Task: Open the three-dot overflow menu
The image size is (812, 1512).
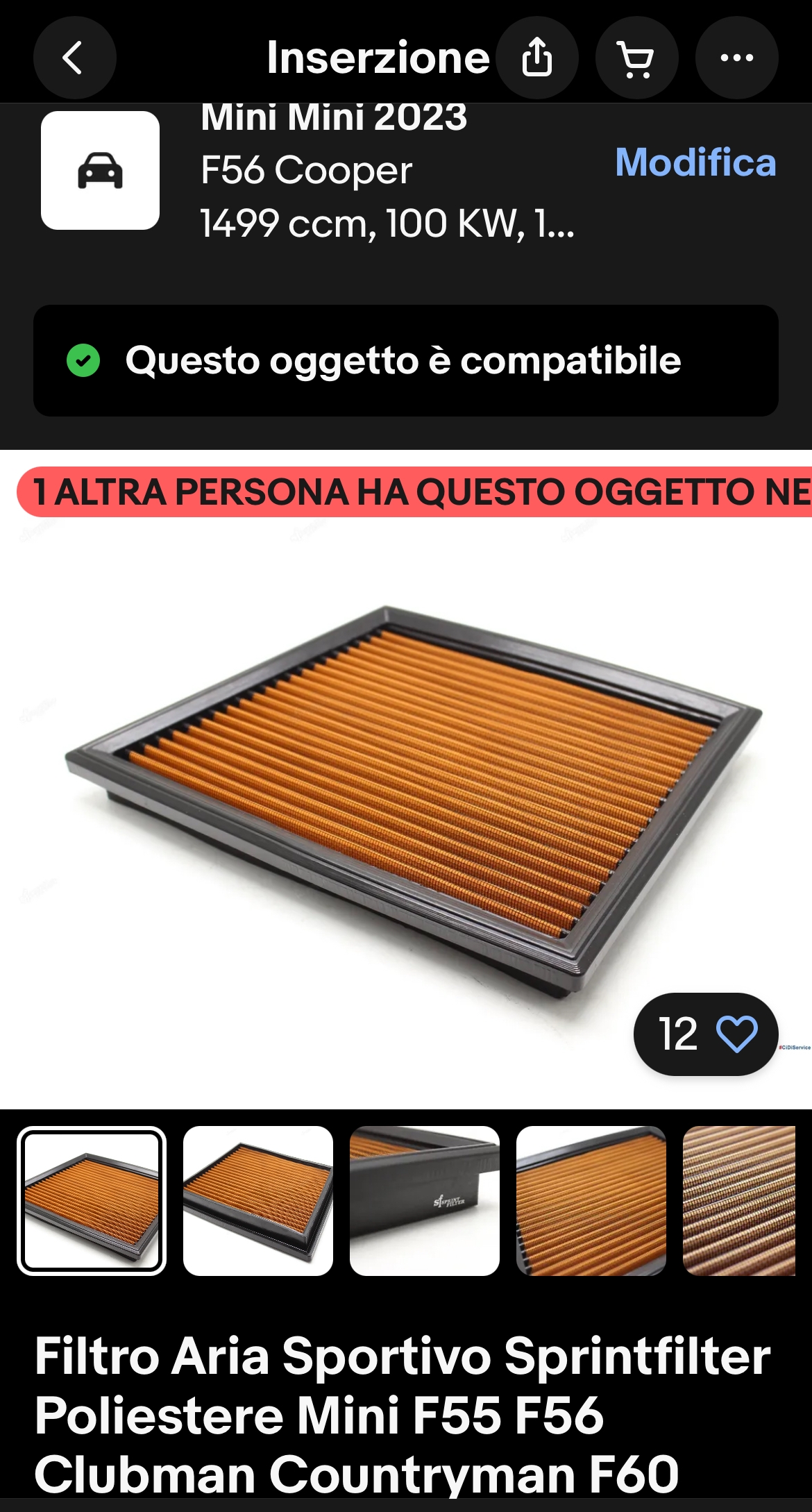Action: (x=736, y=58)
